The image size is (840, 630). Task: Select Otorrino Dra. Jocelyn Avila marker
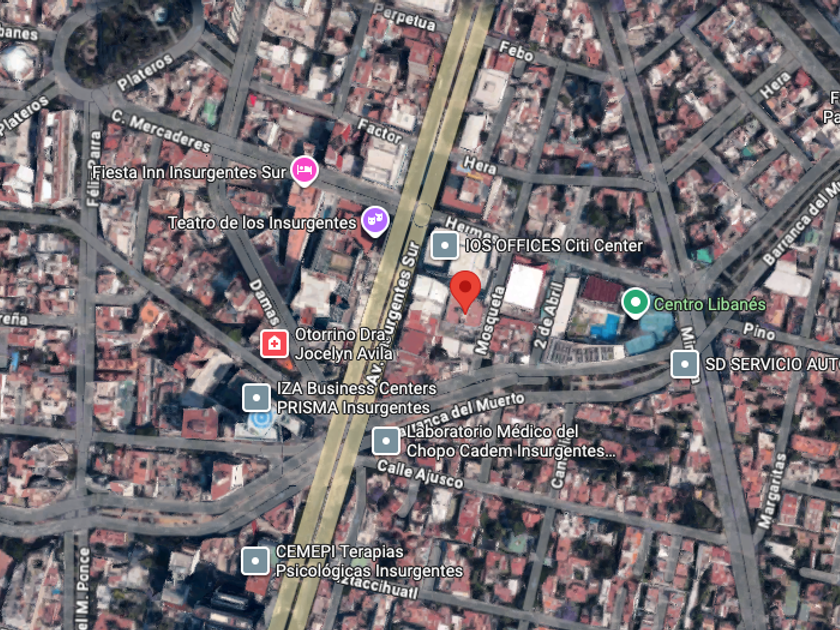click(274, 343)
